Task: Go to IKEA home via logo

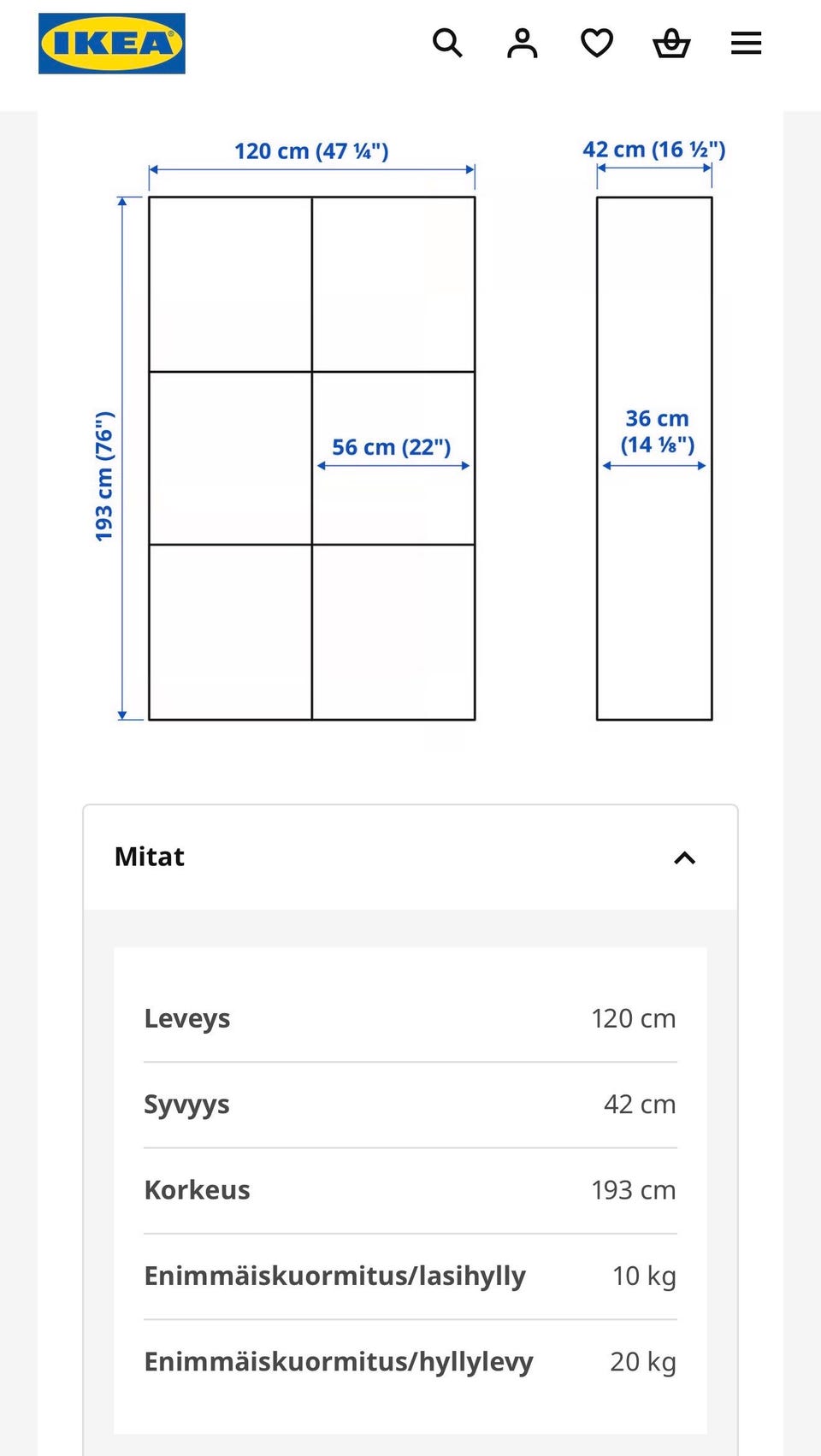Action: 112,44
